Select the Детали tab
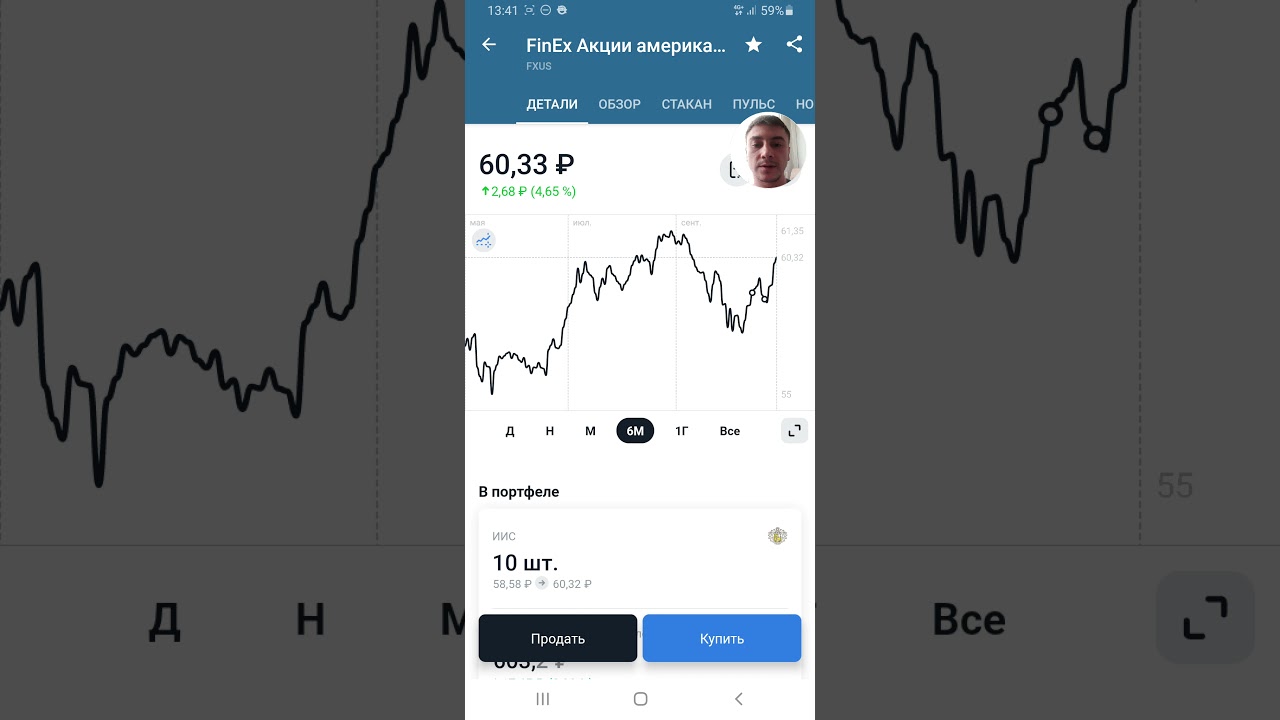The height and width of the screenshot is (720, 1280). coord(552,104)
